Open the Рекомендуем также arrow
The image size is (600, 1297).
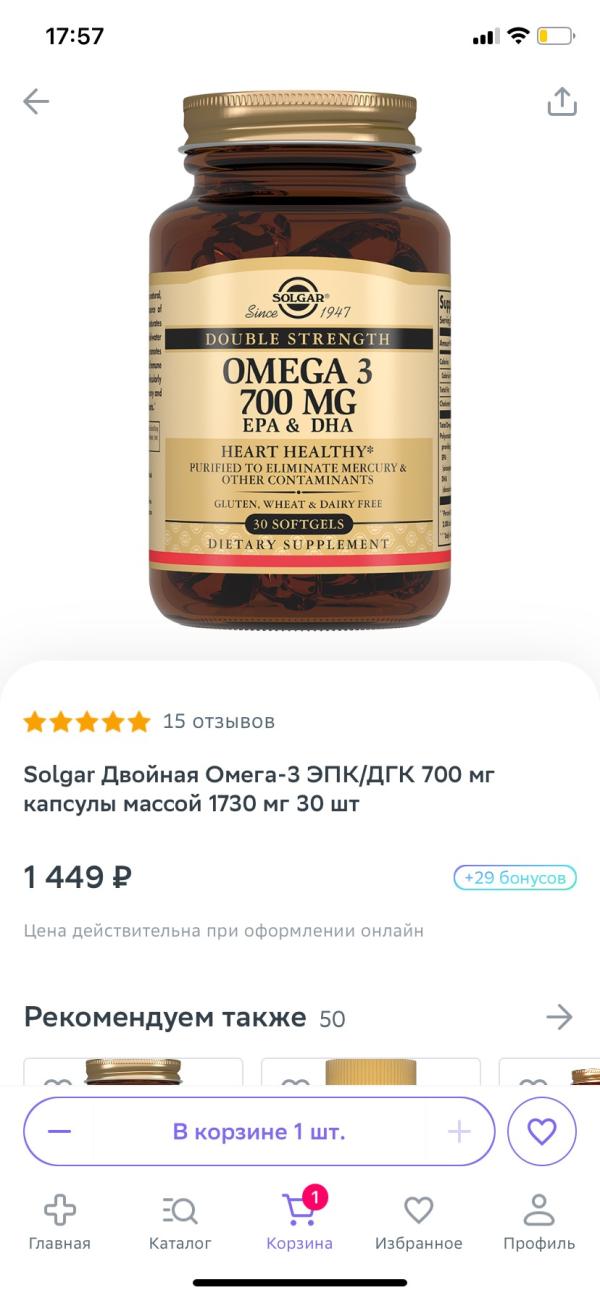560,1018
